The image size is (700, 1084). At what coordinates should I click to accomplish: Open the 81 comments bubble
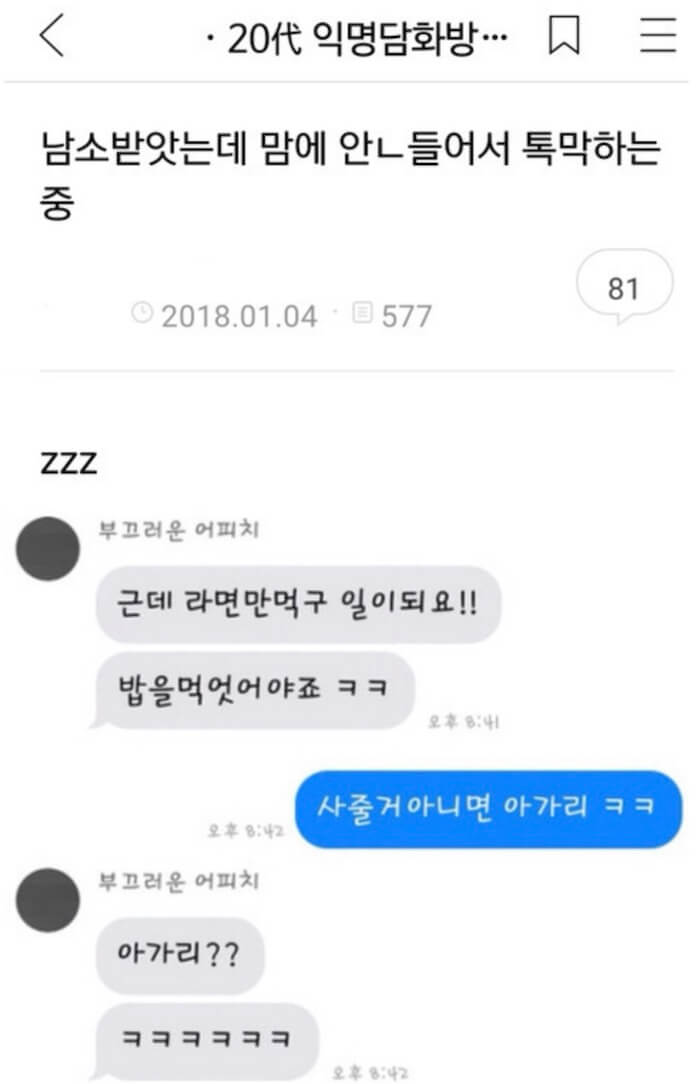click(624, 289)
